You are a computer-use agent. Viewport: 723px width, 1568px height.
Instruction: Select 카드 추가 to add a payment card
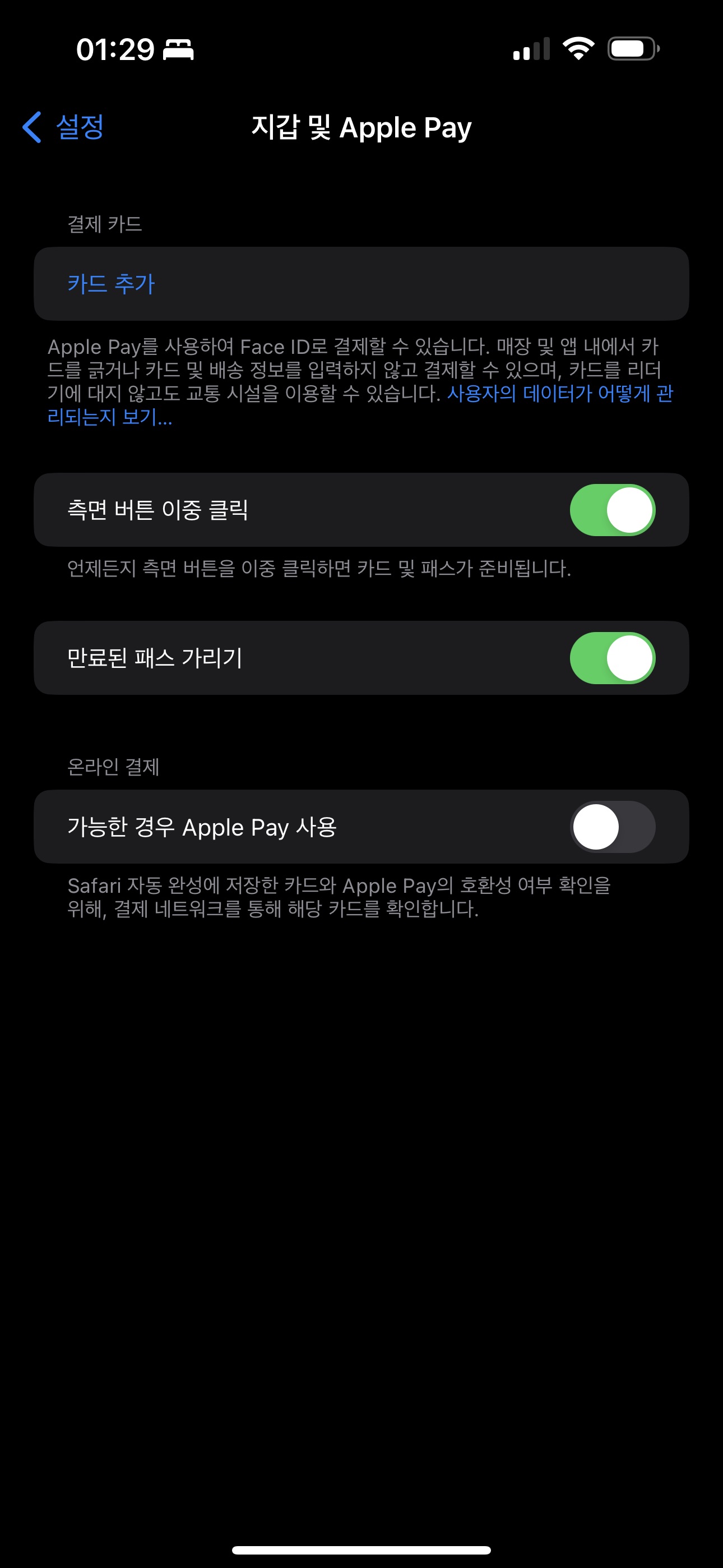[113, 283]
